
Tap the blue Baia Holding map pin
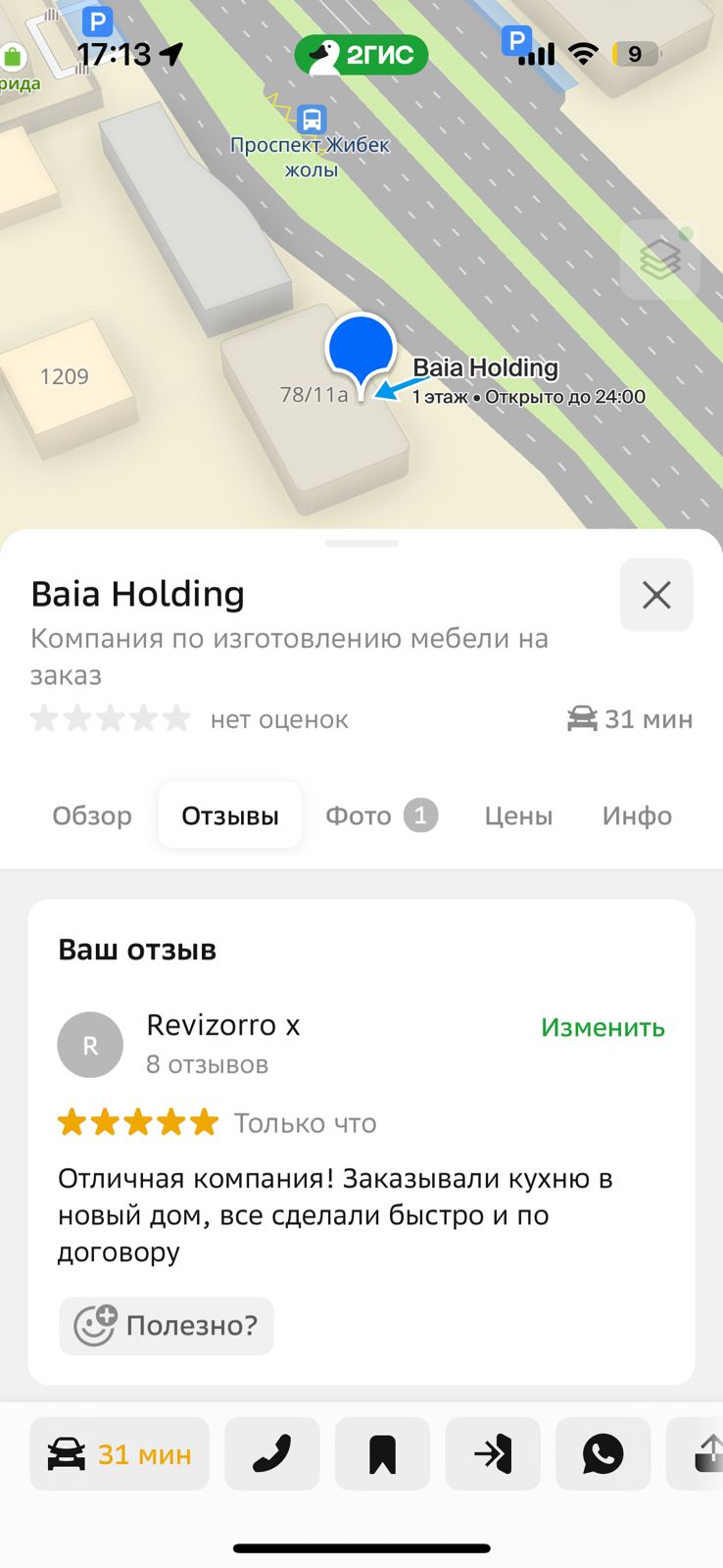pos(361,349)
